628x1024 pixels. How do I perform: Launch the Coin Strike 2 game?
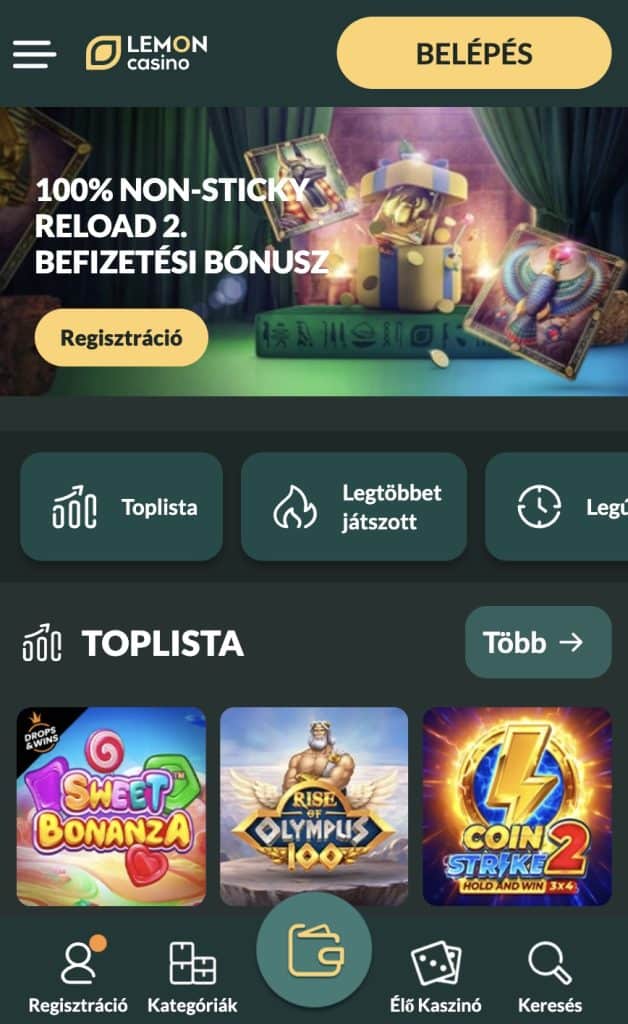coord(517,806)
